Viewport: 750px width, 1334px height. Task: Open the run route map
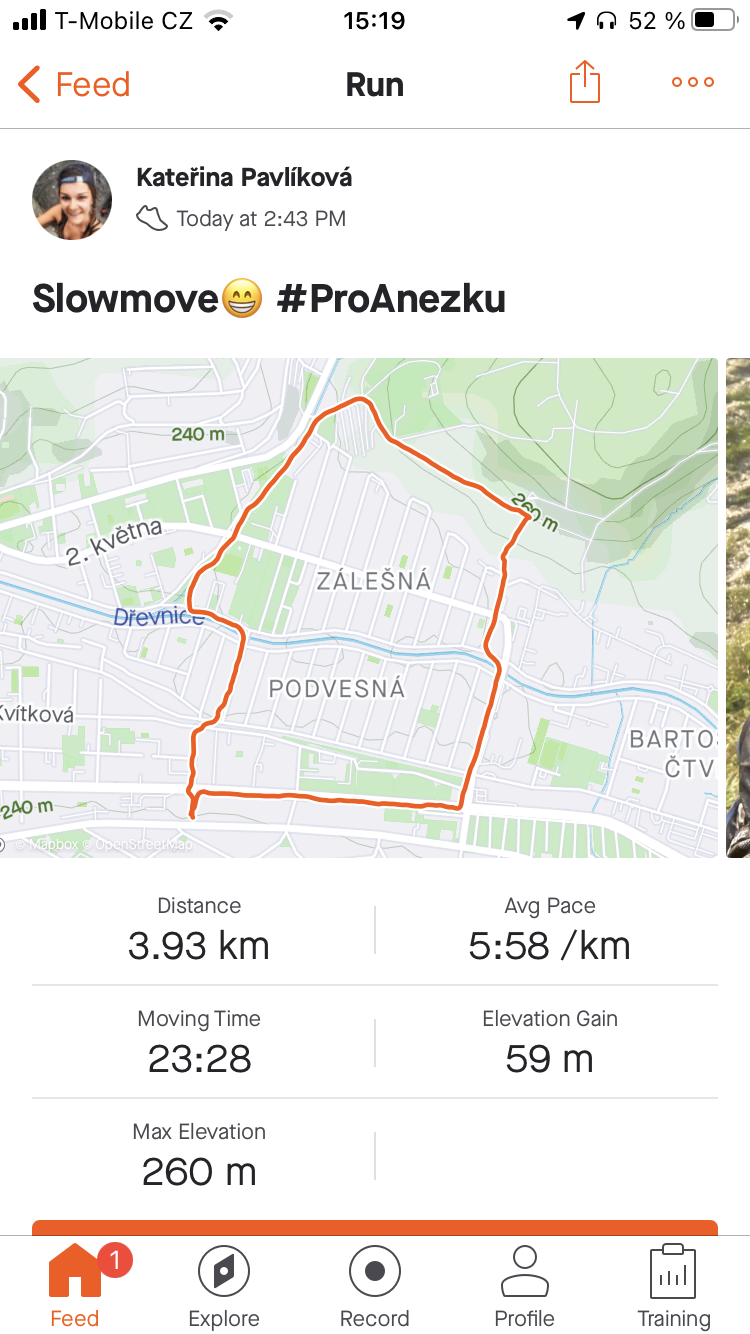(359, 608)
